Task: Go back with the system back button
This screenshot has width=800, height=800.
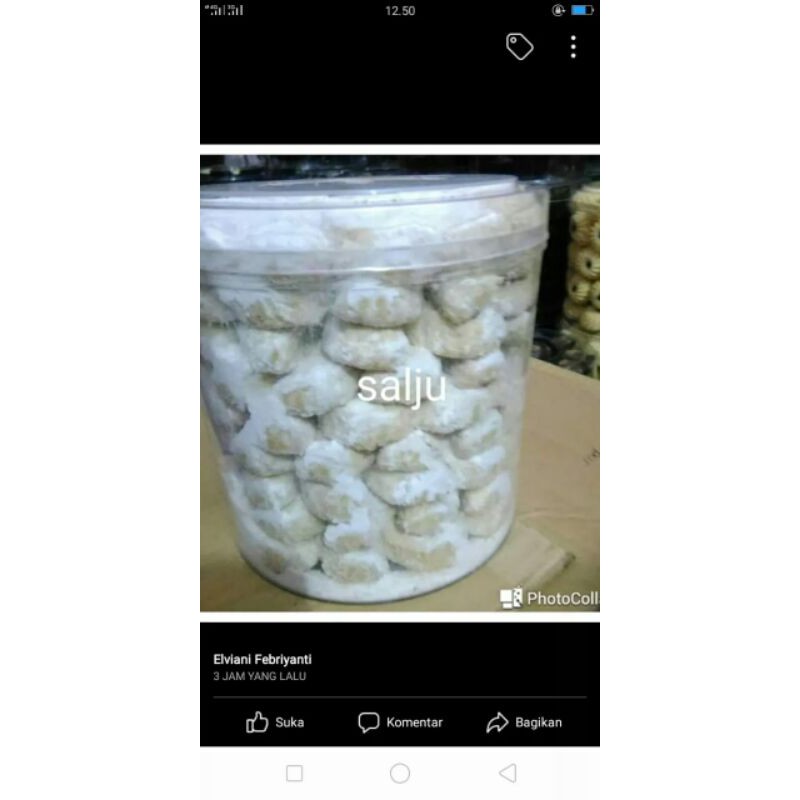Action: 507,773
